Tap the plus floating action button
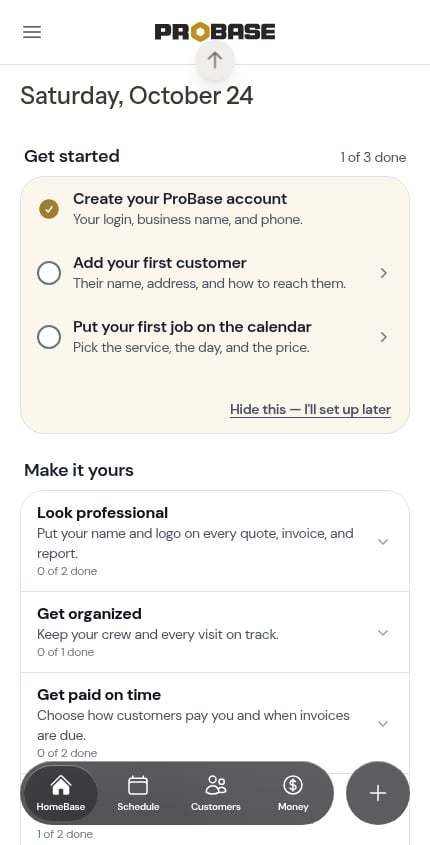 (x=378, y=793)
